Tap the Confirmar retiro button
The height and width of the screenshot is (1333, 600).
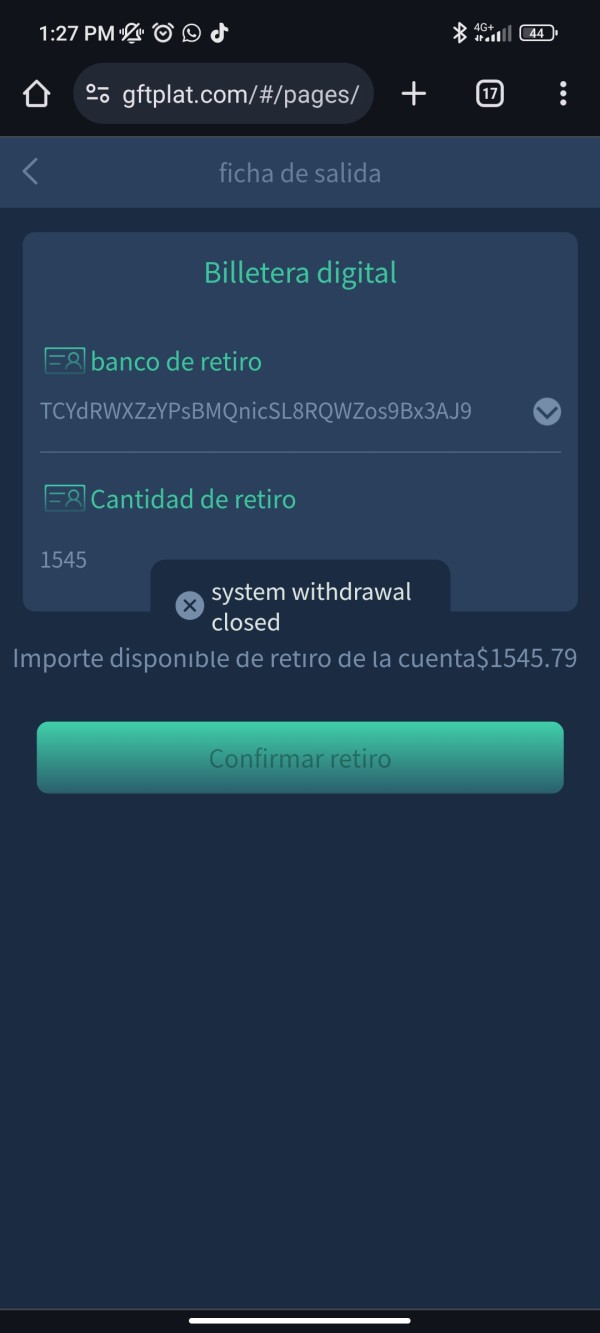coord(300,758)
